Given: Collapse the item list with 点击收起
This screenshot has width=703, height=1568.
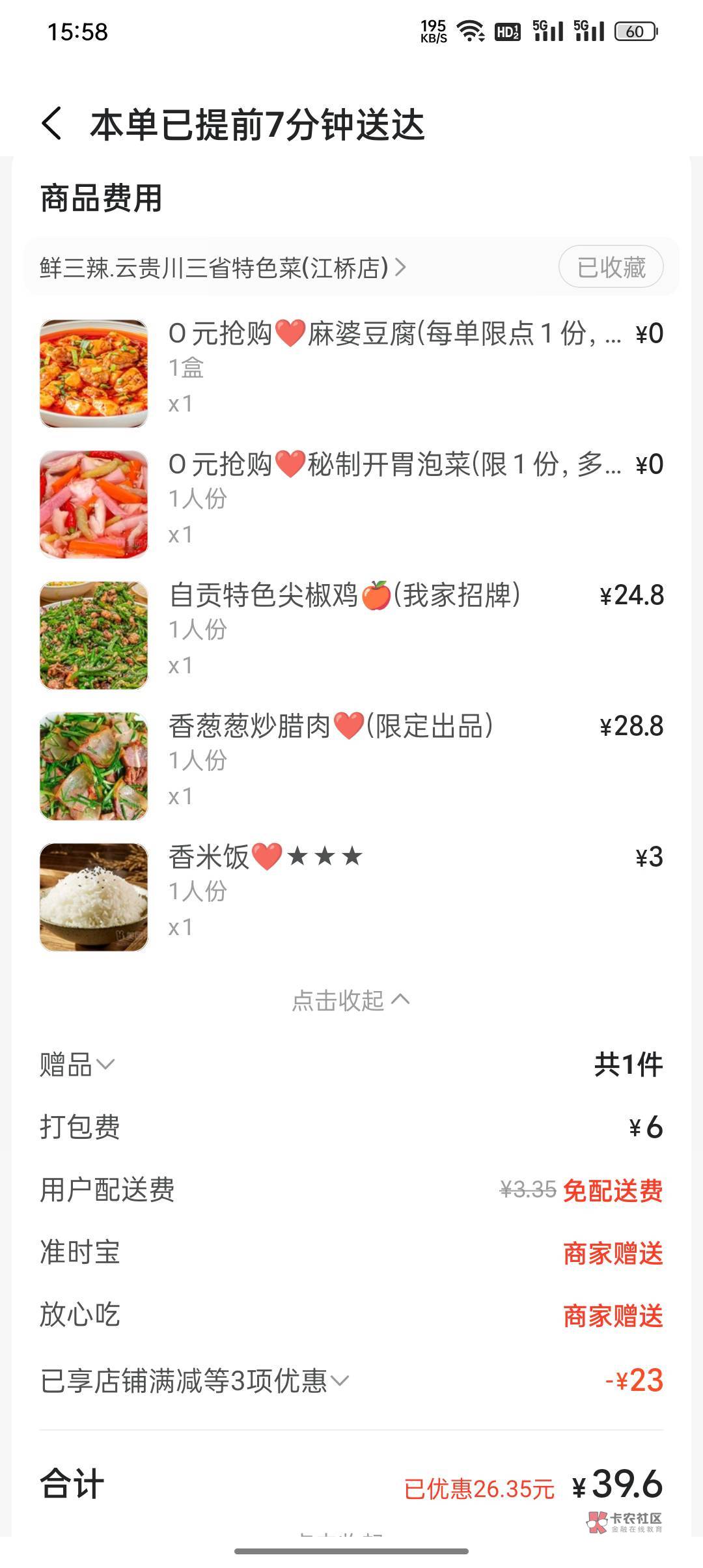Looking at the screenshot, I should (x=350, y=1000).
